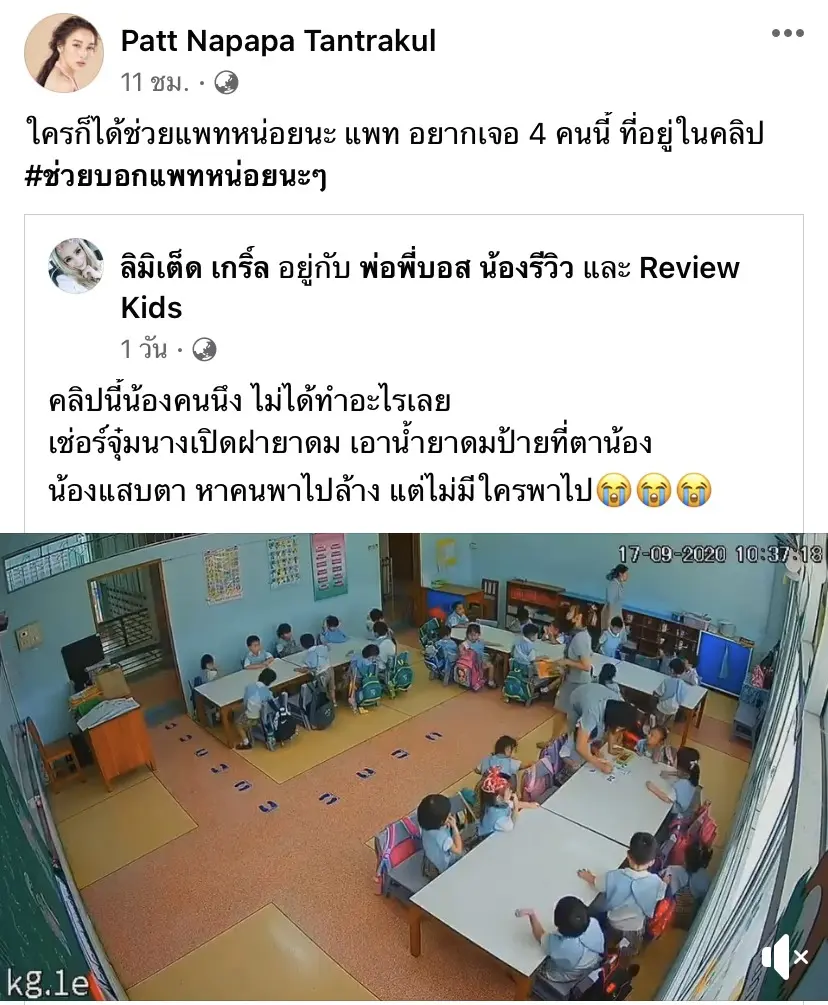Open the tagged พ่อพี่บอส น้องรีวิว profile
Image resolution: width=828 pixels, height=1005 pixels.
pos(466,268)
